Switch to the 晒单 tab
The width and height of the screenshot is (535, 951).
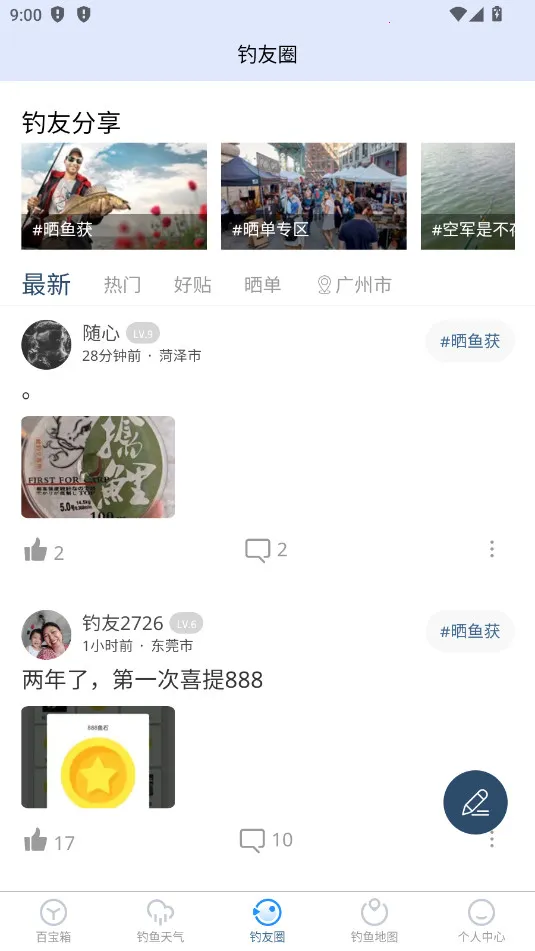[263, 284]
